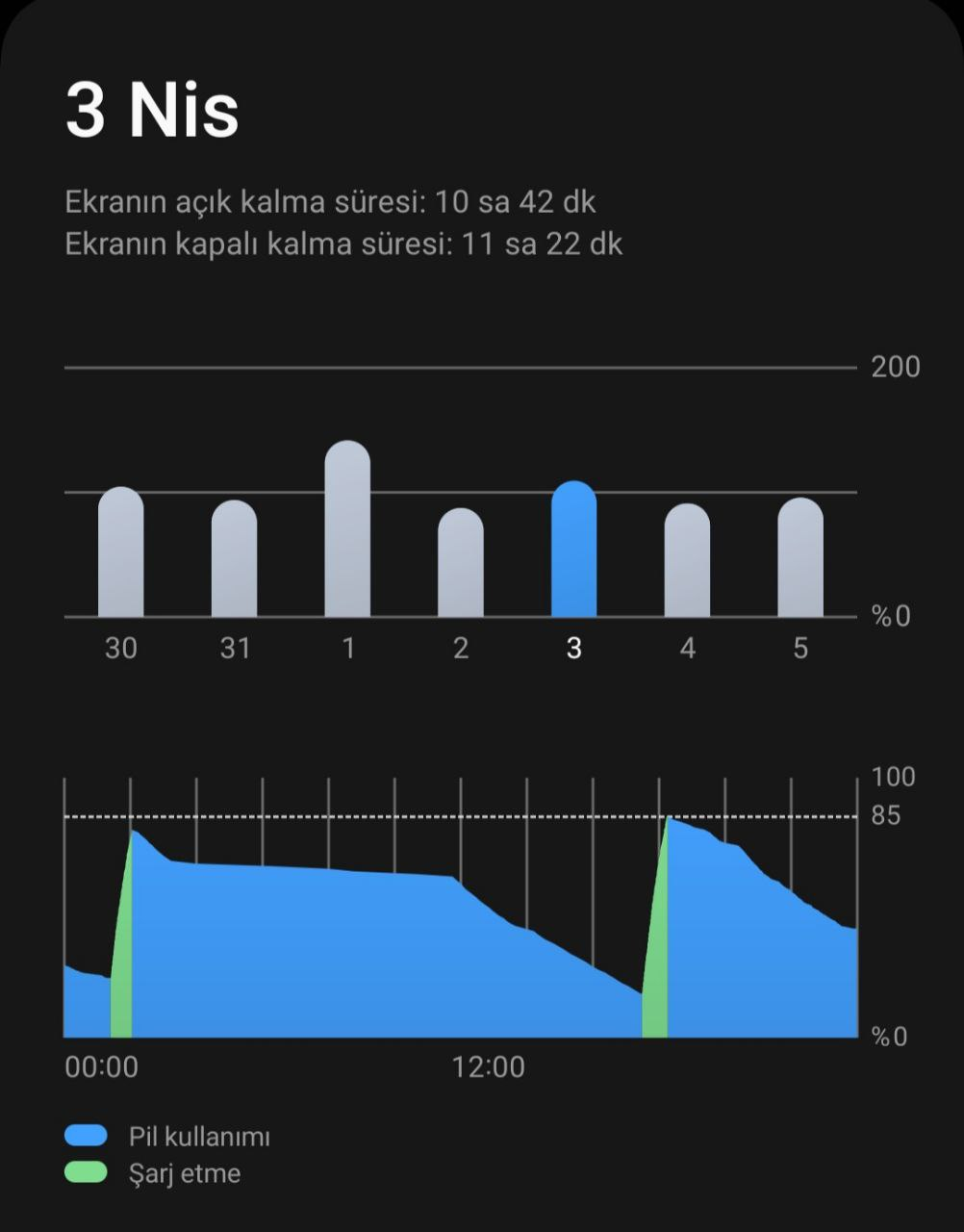Select the battery usage bar for day 30
This screenshot has height=1232, width=964.
(x=121, y=552)
